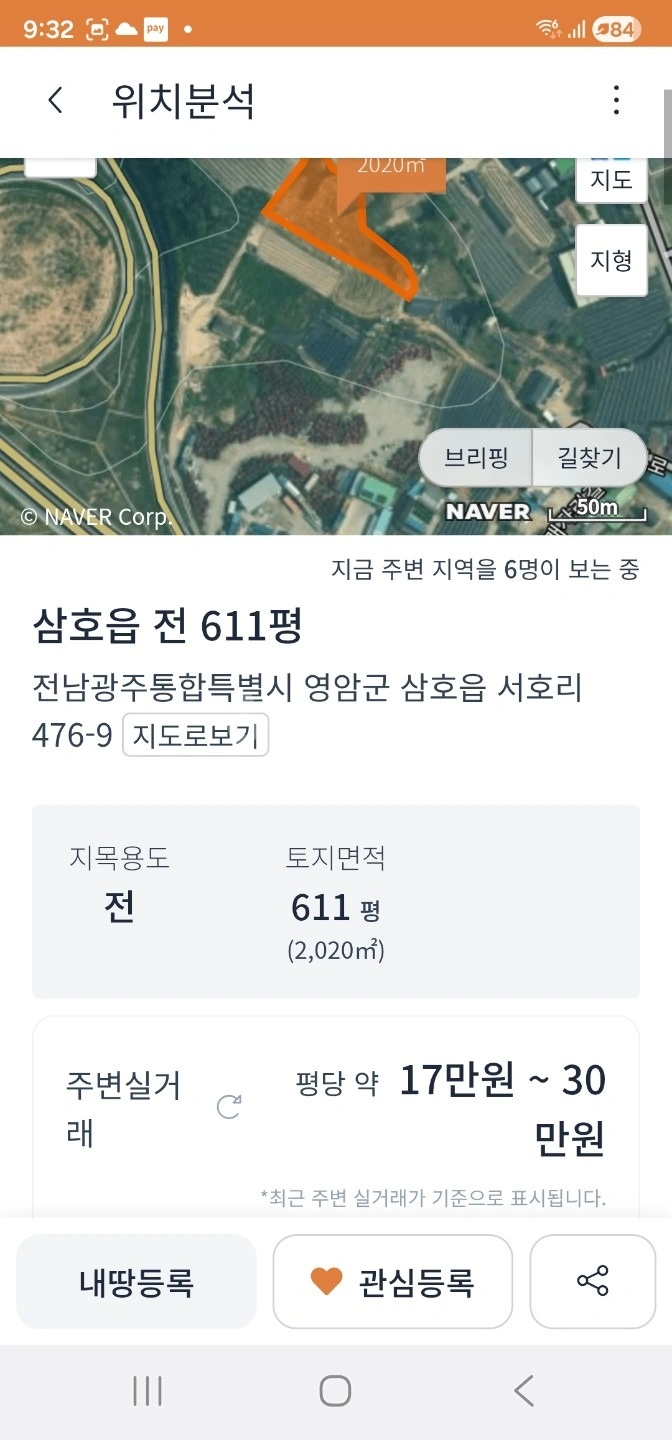Refresh the 주변실거래 price info

229,1106
